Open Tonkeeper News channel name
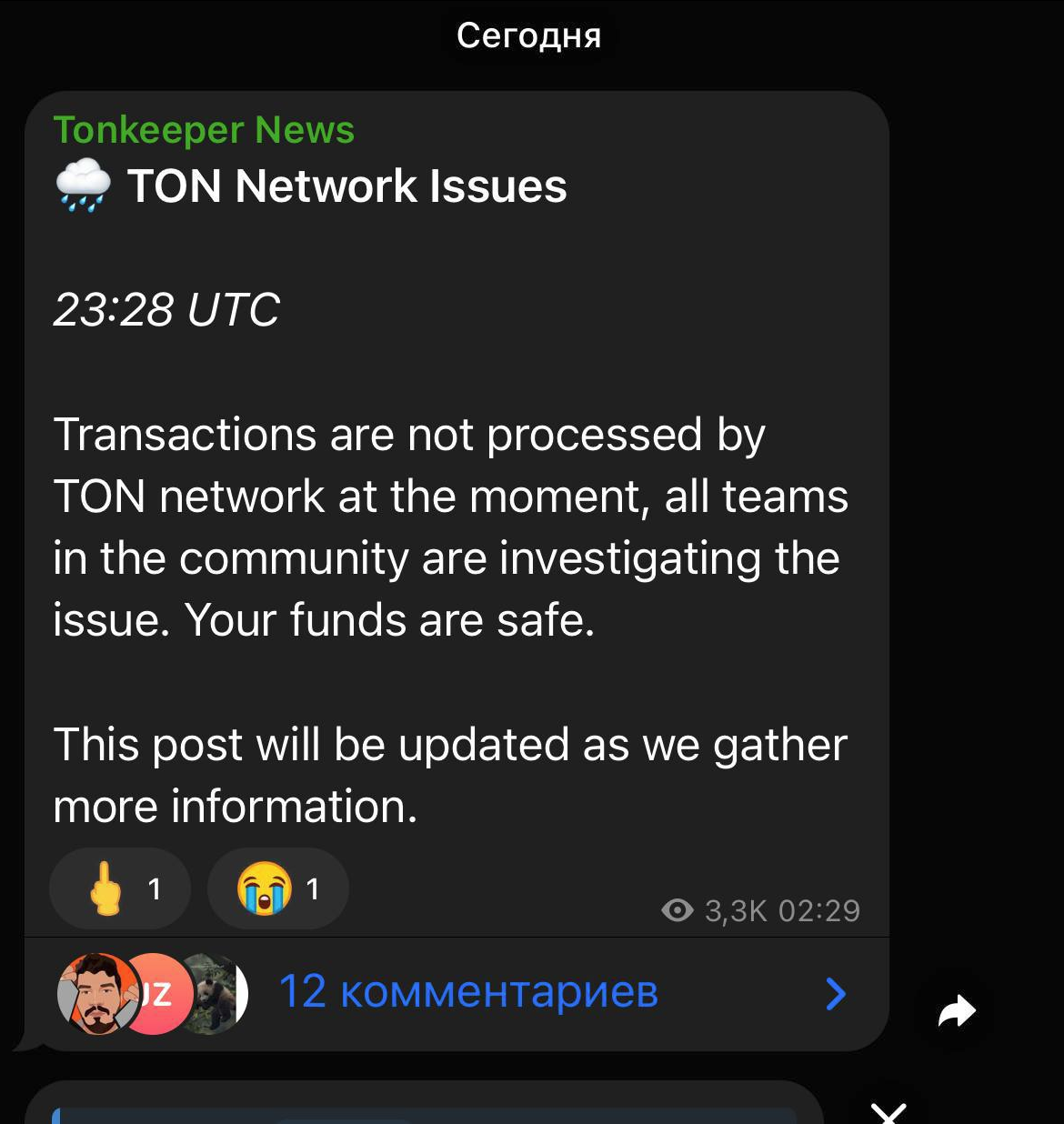This screenshot has height=1124, width=1064. pyautogui.click(x=204, y=130)
